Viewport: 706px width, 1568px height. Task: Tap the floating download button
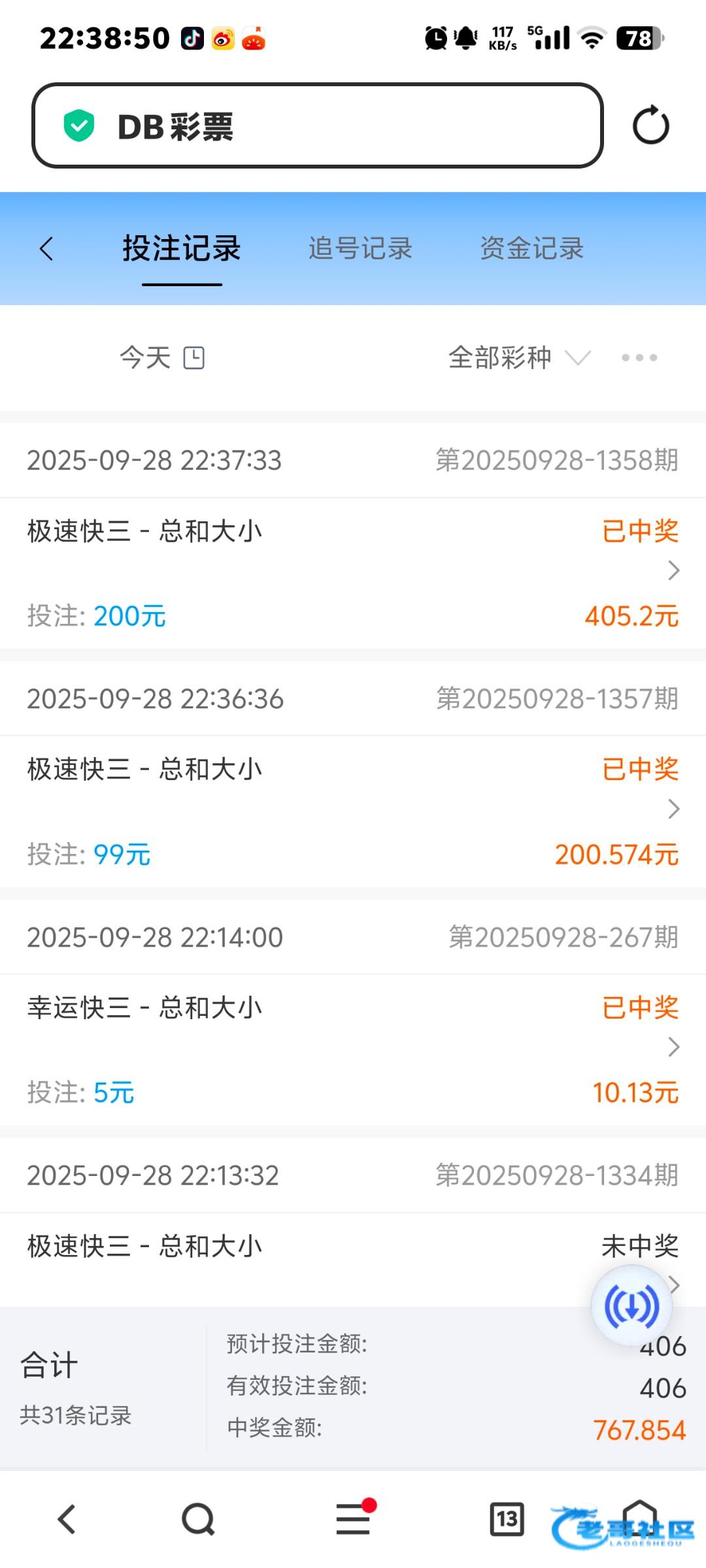tap(631, 1306)
